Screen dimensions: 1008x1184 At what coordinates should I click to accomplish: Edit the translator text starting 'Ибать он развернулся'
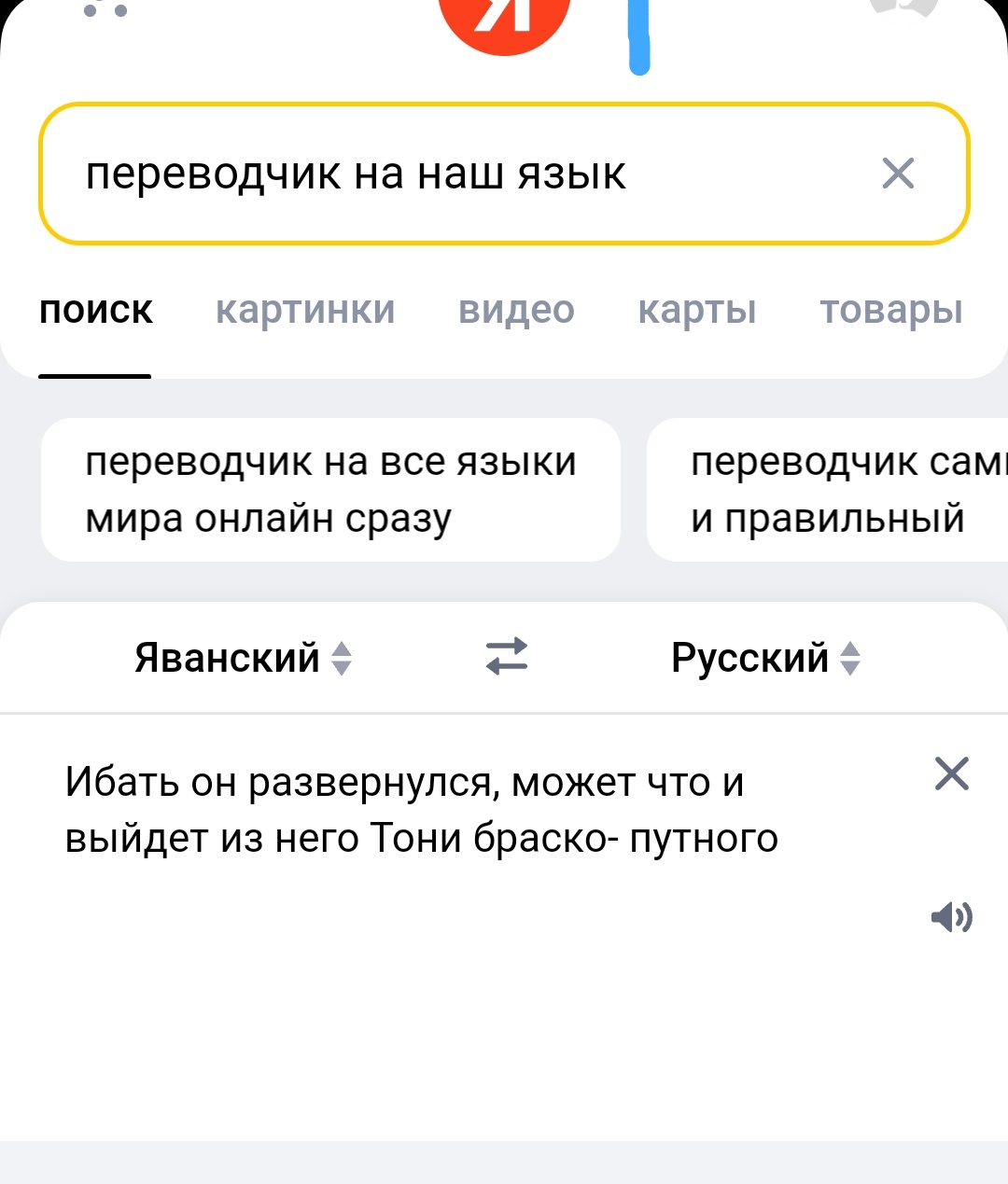point(420,810)
